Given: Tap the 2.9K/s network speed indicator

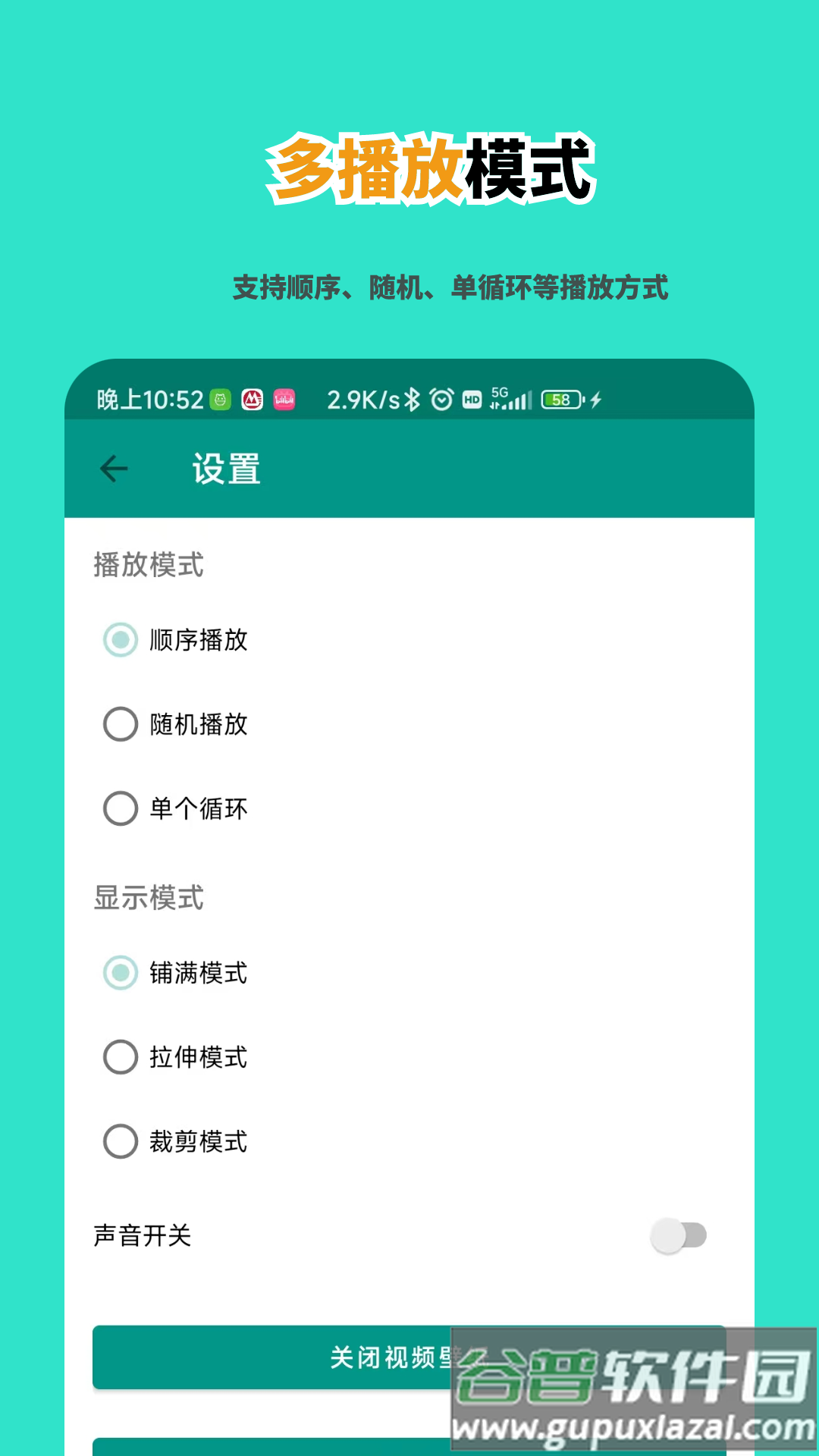Looking at the screenshot, I should click(362, 398).
